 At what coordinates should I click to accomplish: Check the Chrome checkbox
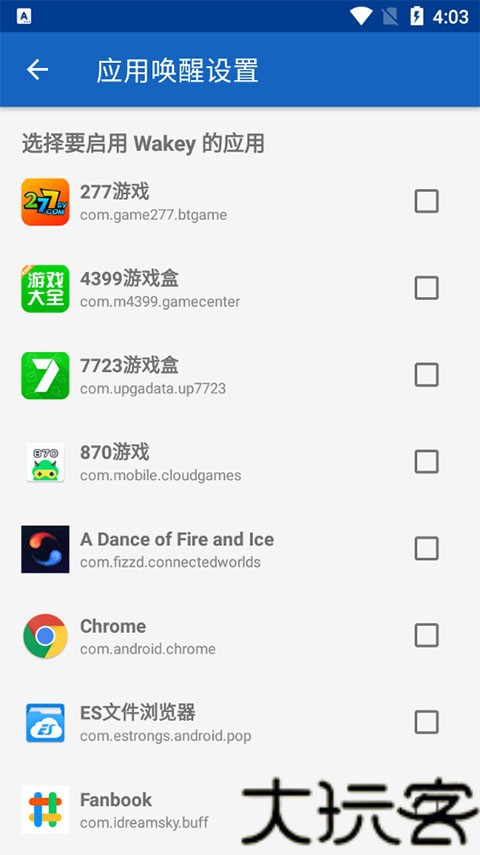click(x=426, y=635)
